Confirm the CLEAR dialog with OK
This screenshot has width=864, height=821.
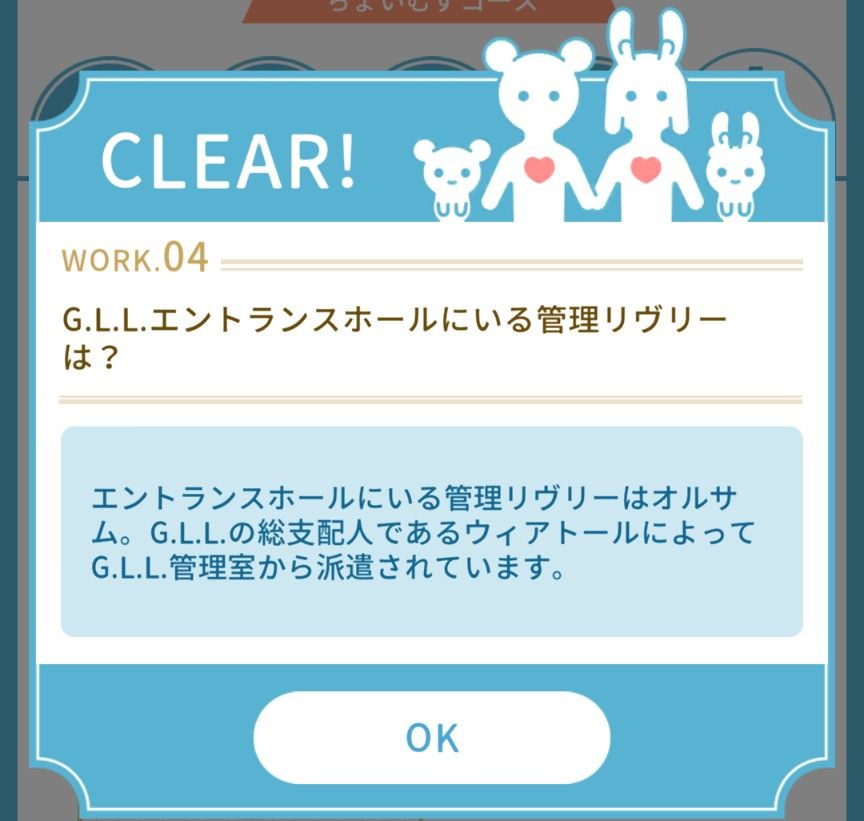click(432, 737)
